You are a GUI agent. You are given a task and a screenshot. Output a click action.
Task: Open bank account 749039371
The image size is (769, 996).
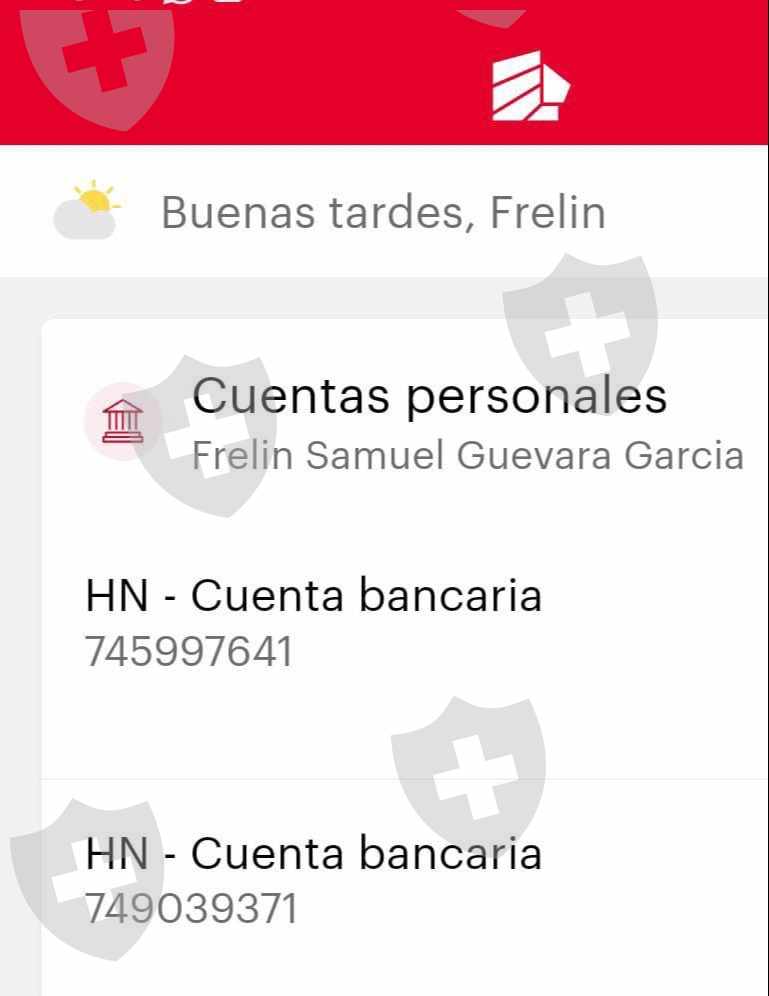pyautogui.click(x=313, y=880)
